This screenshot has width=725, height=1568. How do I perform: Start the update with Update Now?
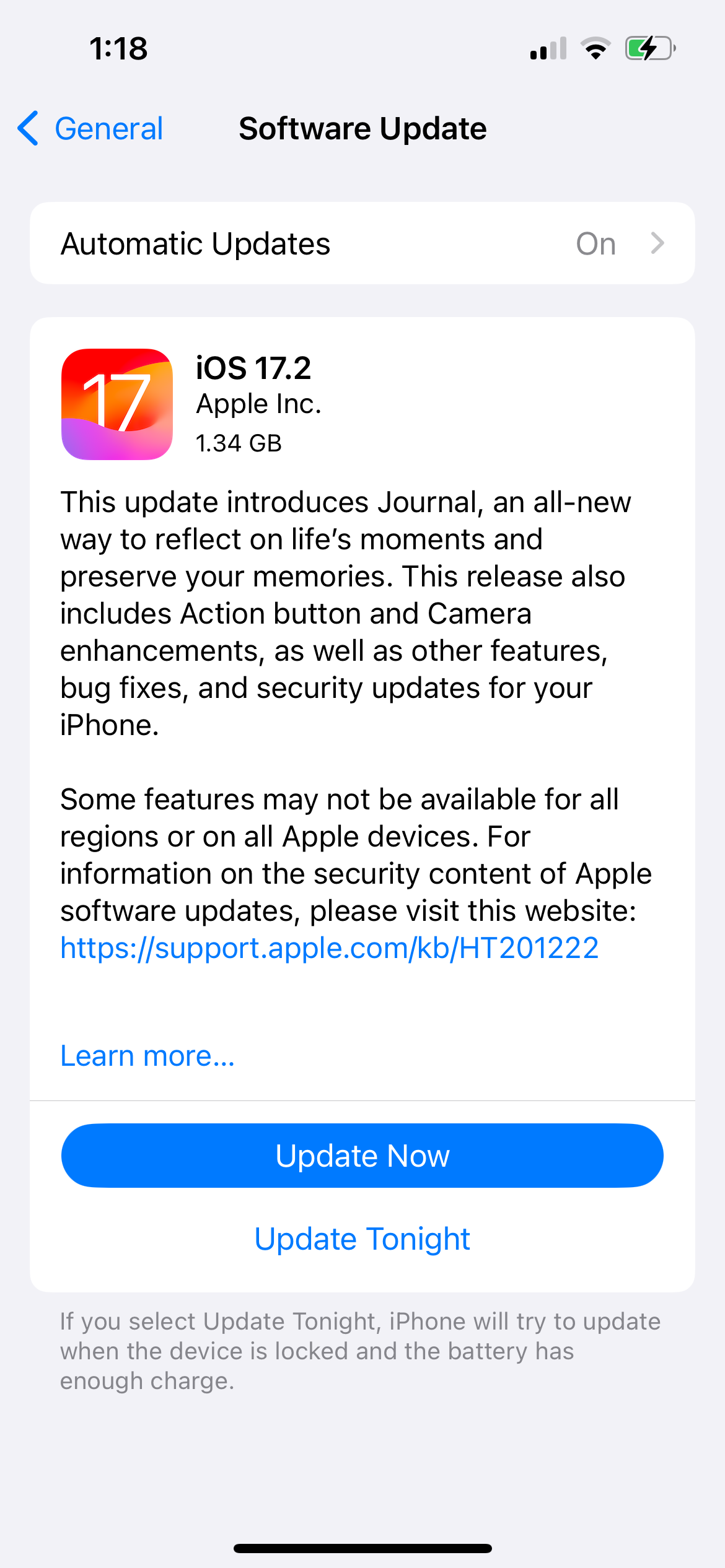point(362,1156)
